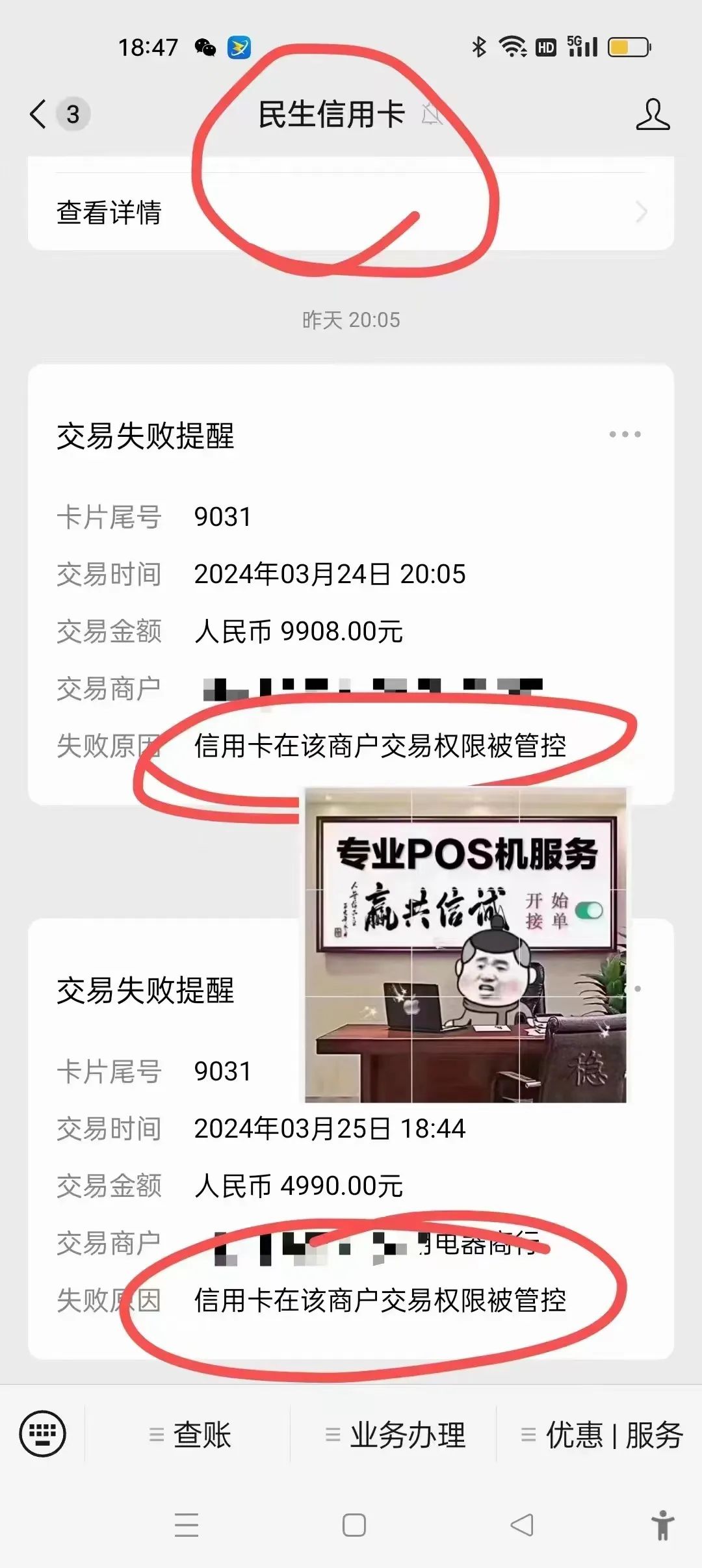Open 查看详情 for the previous message
This screenshot has height=1568, width=702.
[351, 212]
